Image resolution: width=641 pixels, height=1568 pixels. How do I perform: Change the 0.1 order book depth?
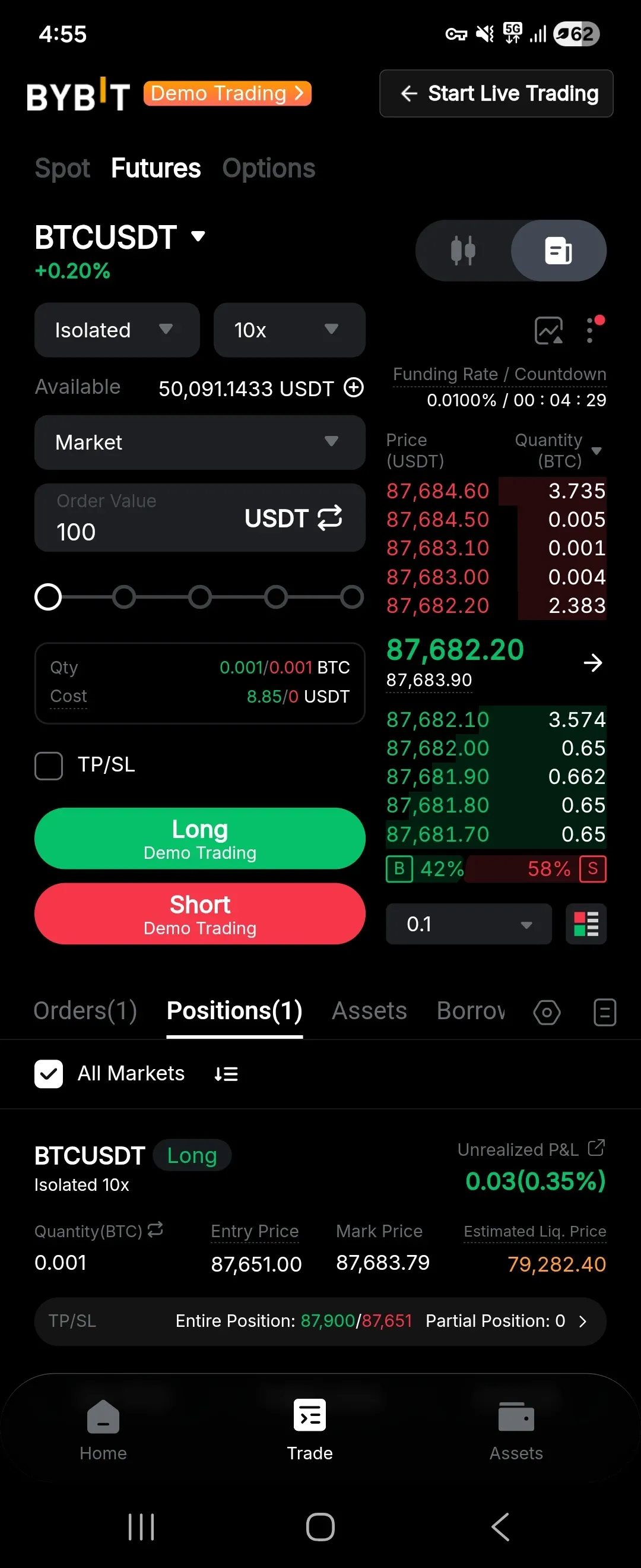468,924
